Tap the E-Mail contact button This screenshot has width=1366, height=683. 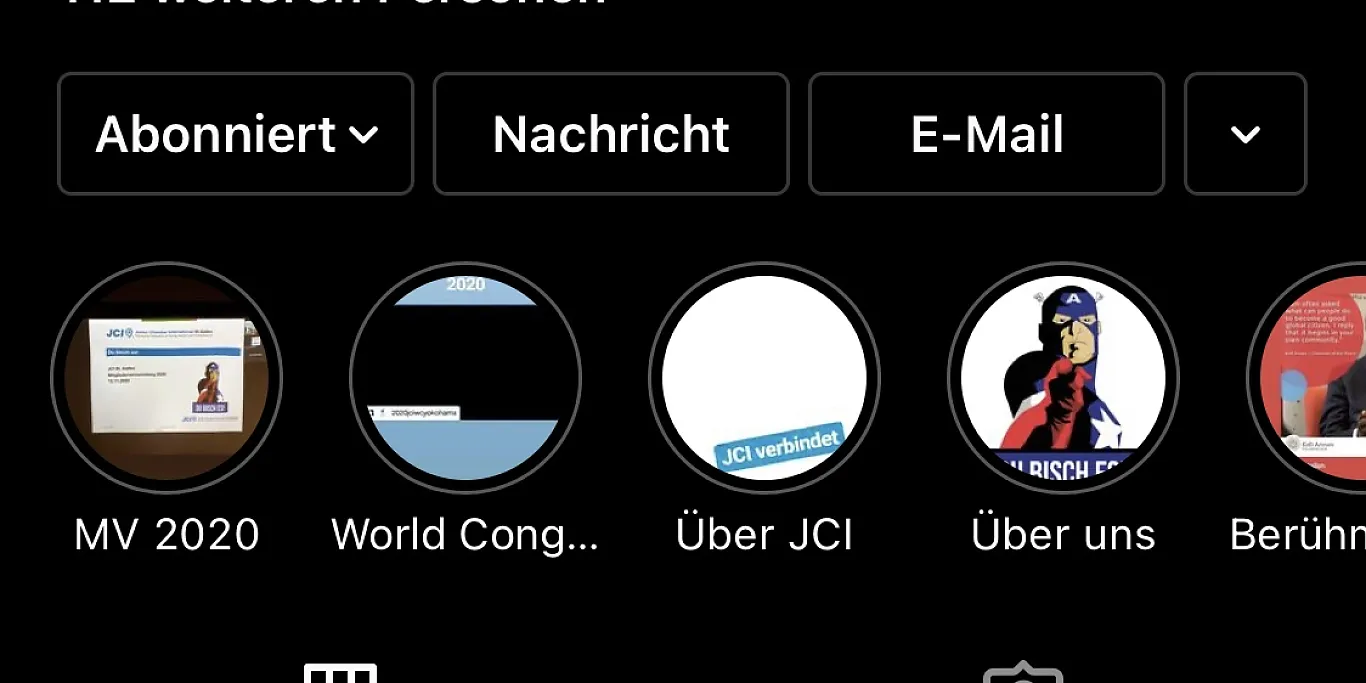pyautogui.click(x=986, y=134)
